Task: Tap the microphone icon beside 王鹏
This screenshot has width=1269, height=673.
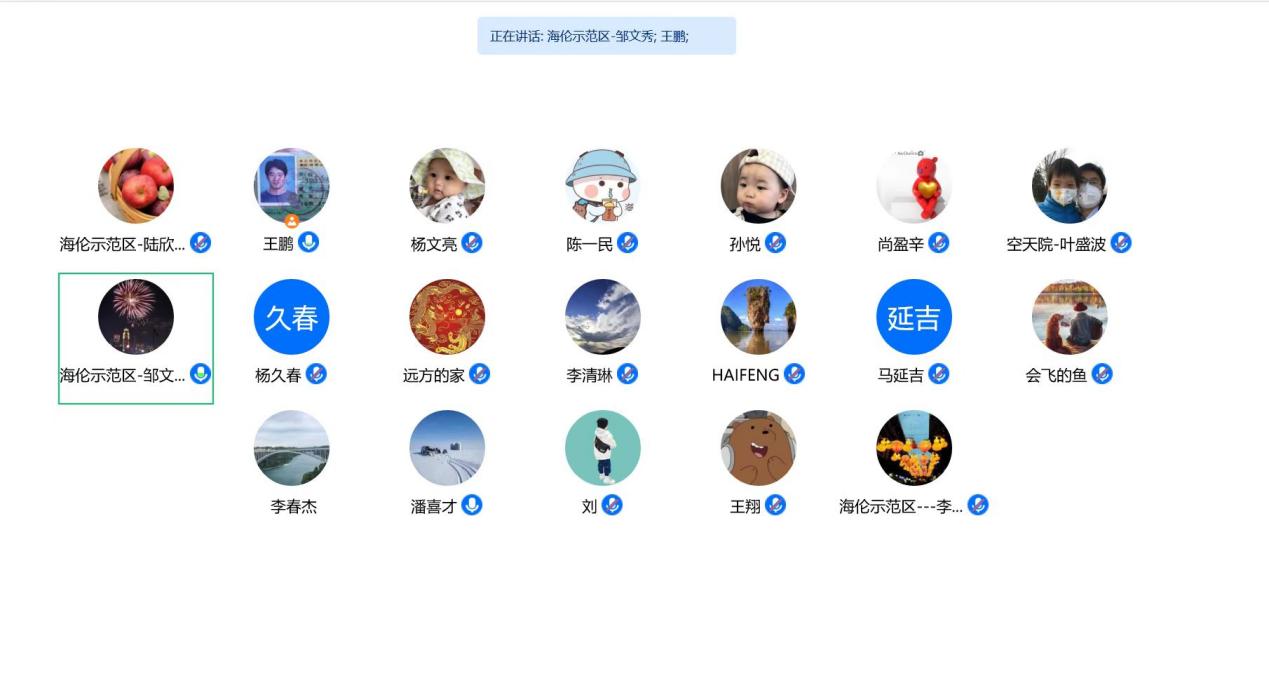Action: tap(309, 242)
